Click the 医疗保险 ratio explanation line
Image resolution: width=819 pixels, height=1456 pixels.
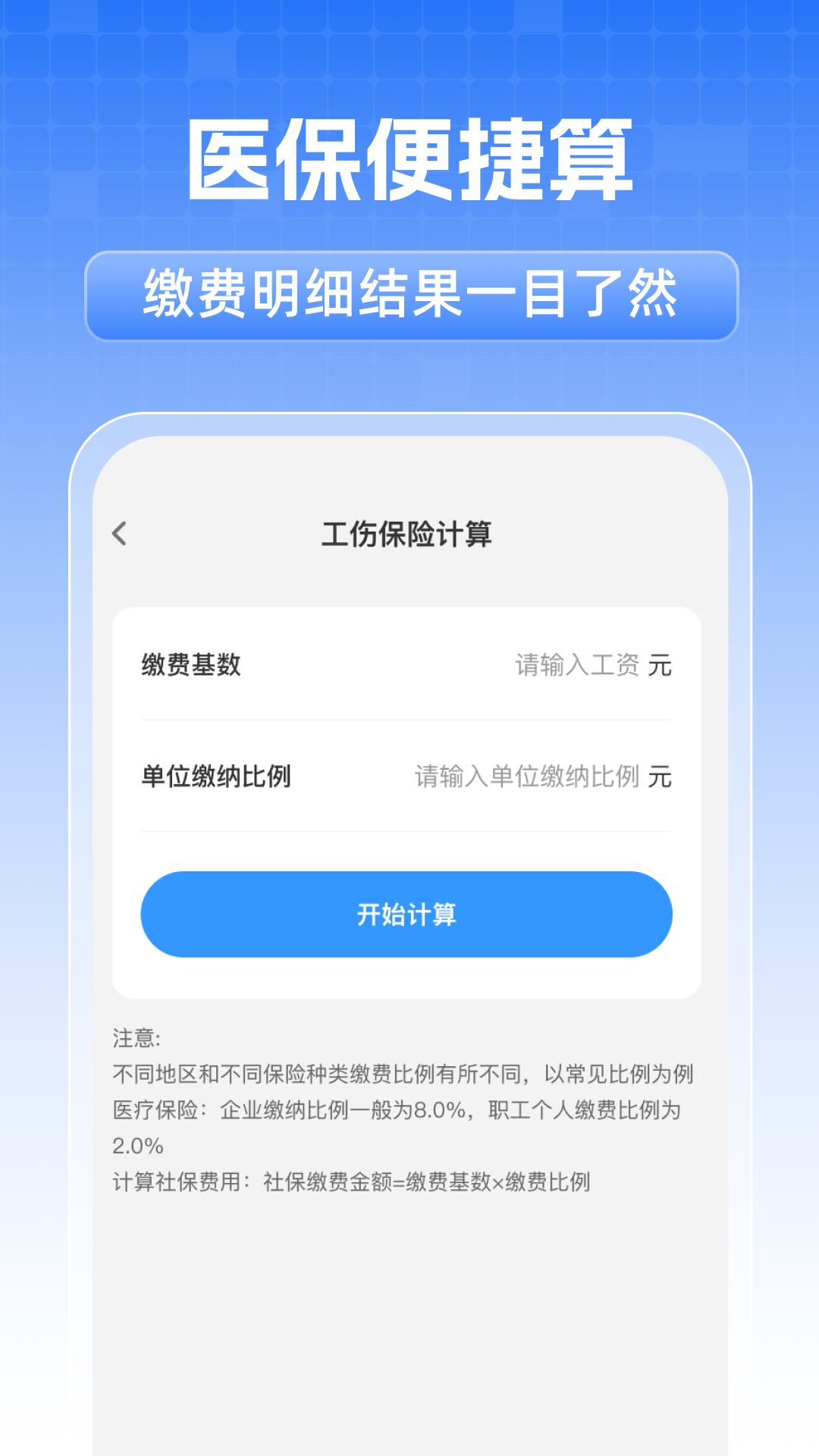(x=396, y=1112)
